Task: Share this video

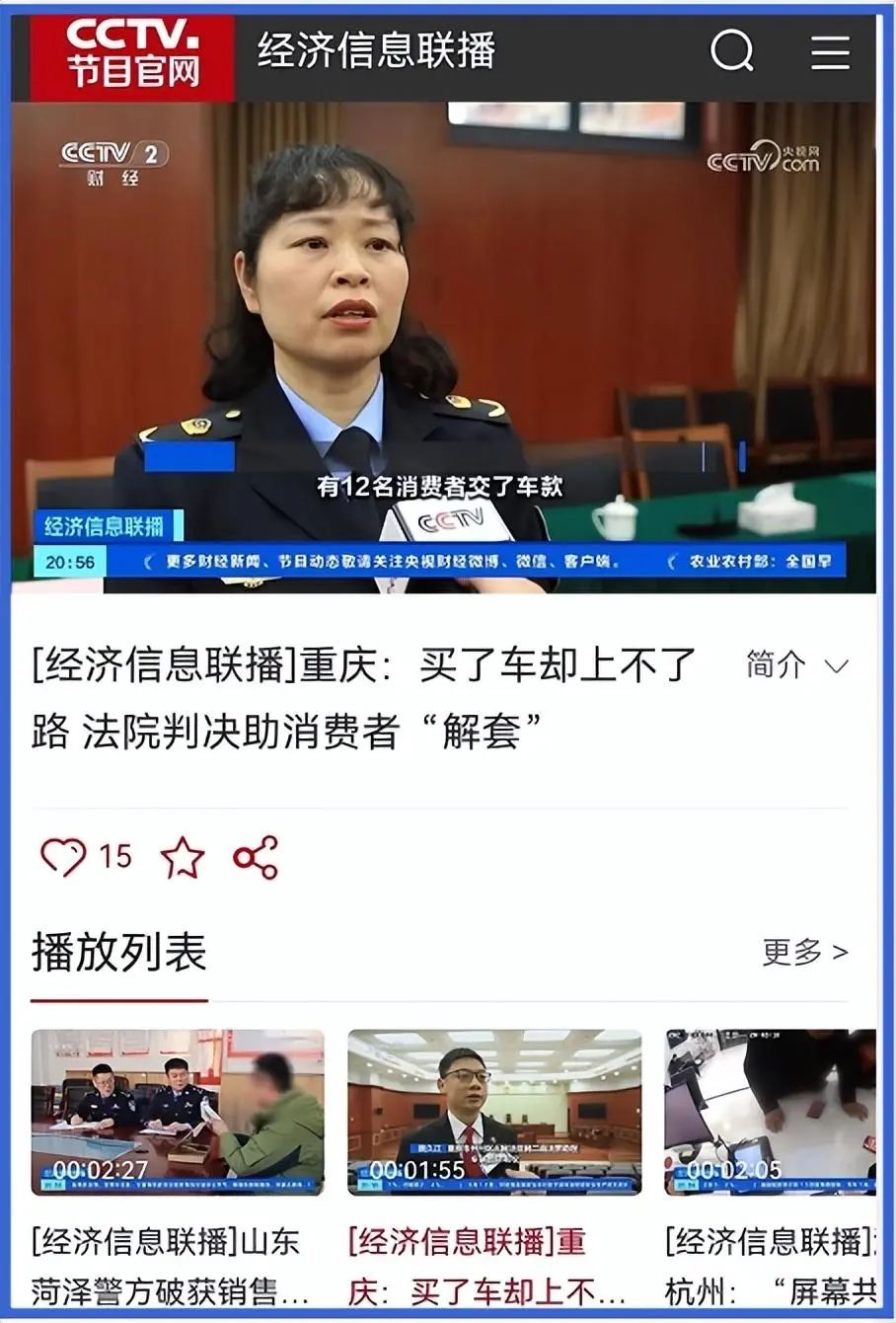Action: 256,856
